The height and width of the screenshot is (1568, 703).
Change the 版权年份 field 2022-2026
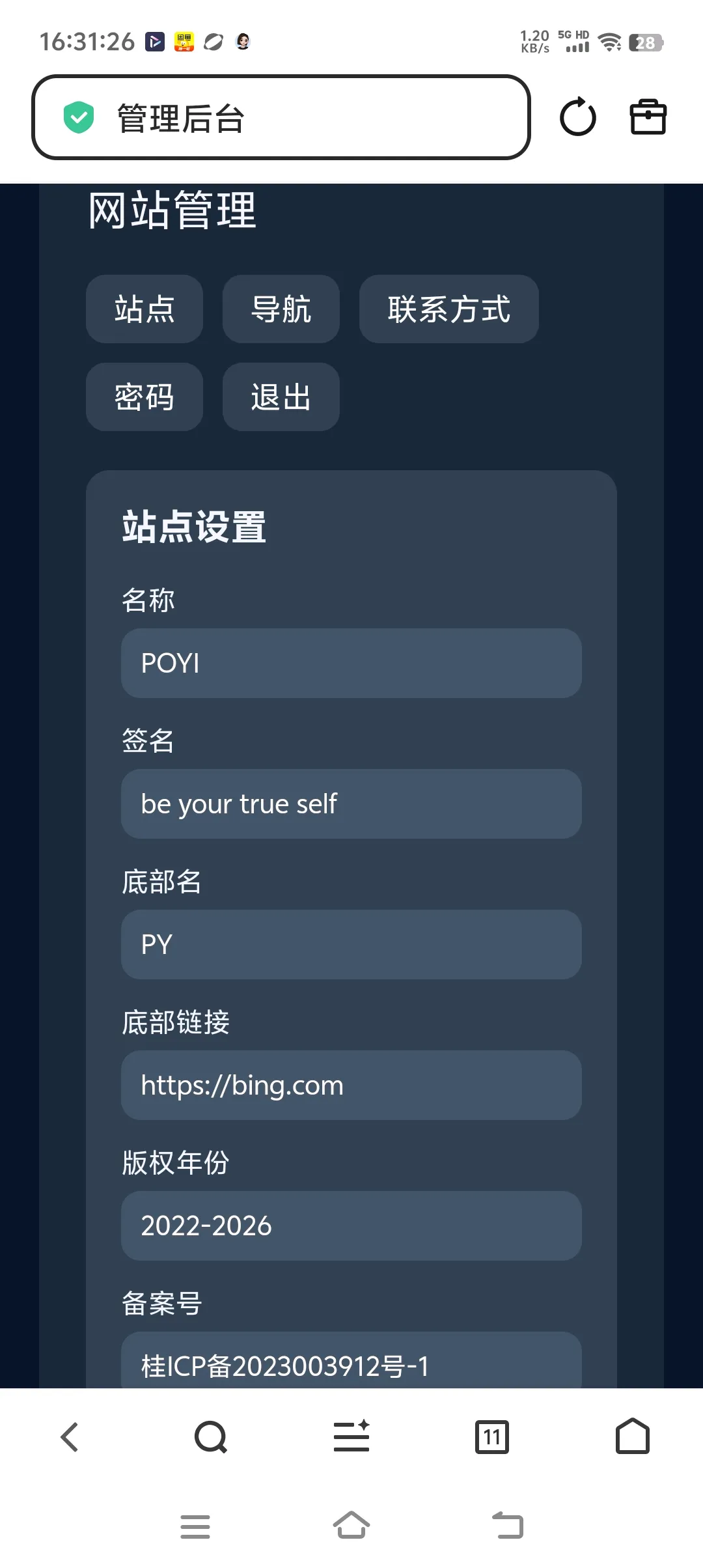pyautogui.click(x=351, y=1225)
